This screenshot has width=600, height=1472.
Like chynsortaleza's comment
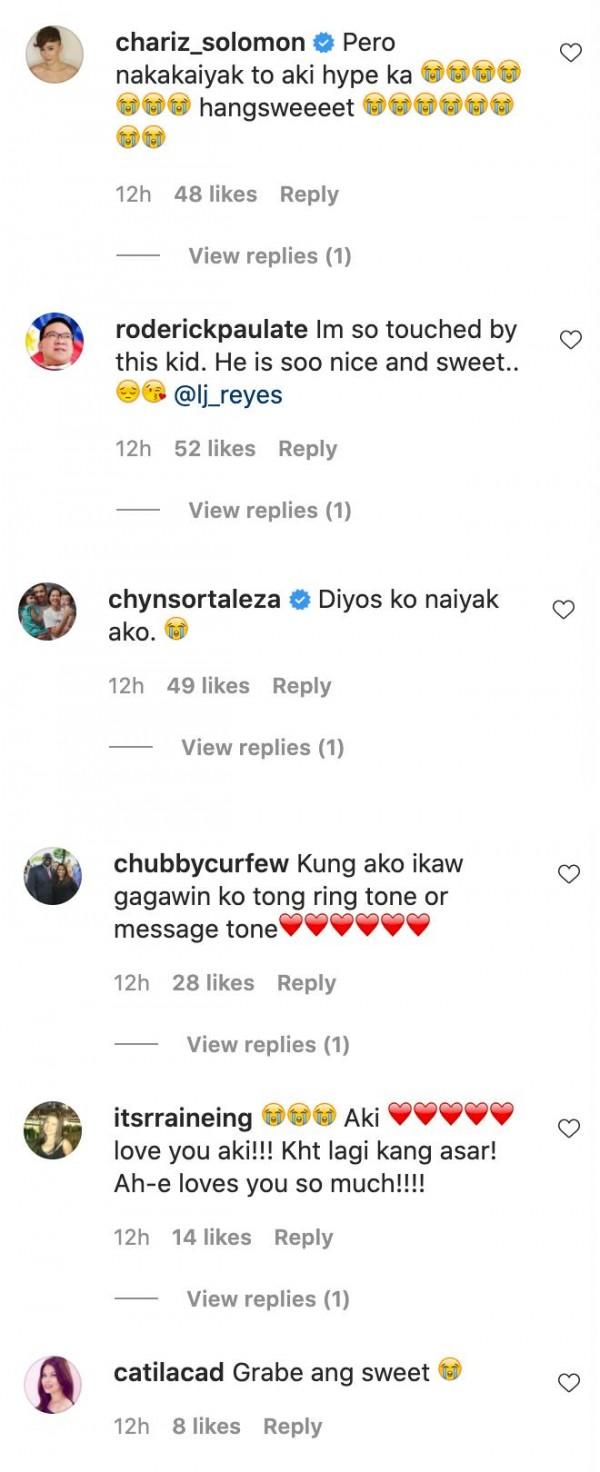564,610
